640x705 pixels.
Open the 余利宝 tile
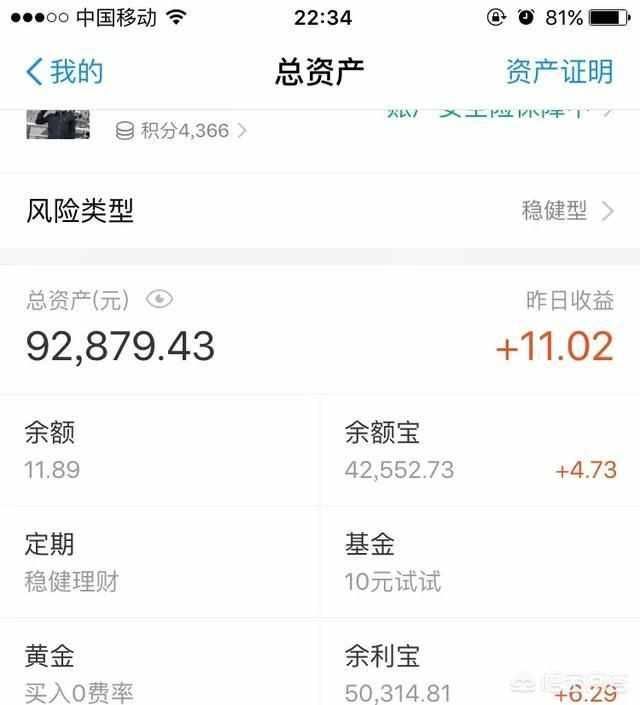point(480,672)
